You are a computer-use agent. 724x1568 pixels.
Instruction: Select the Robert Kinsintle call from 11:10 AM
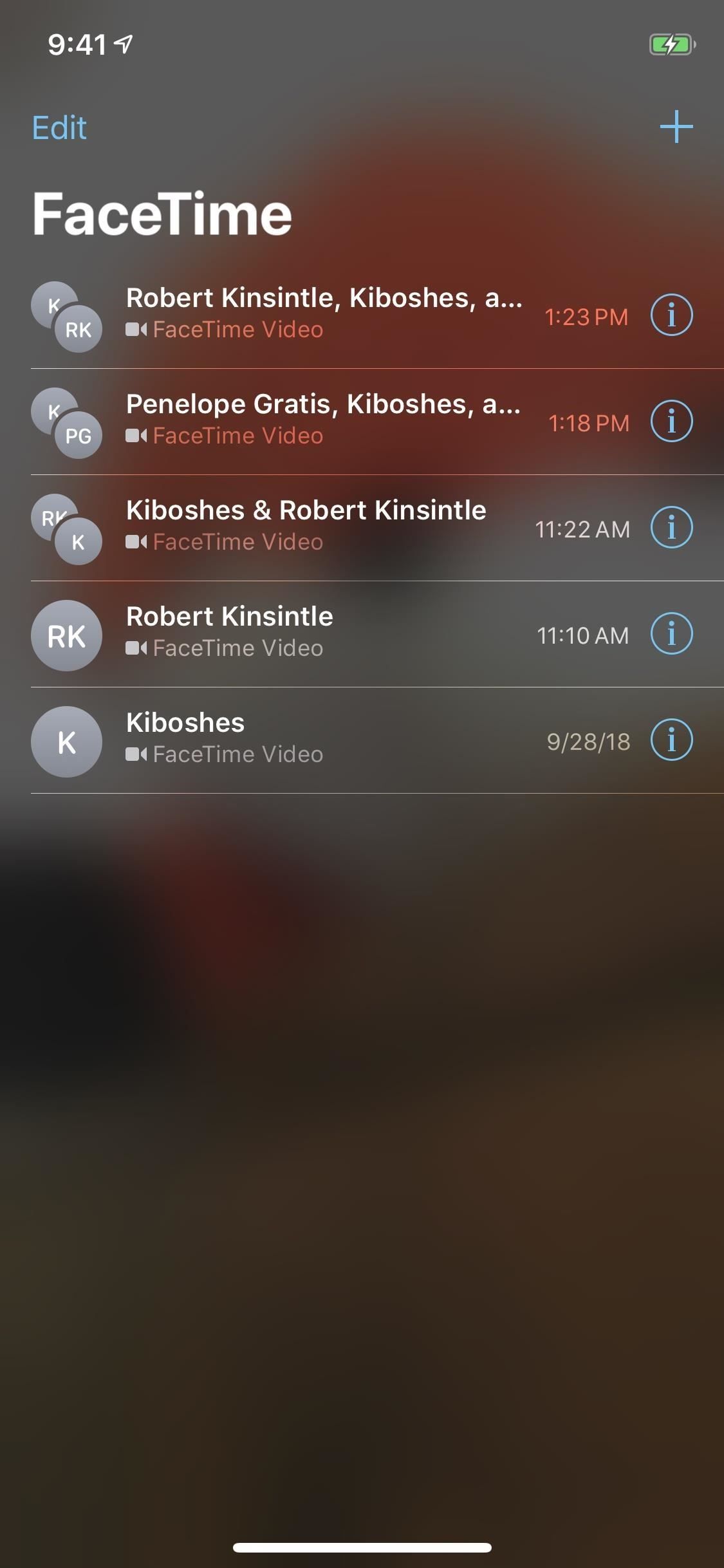[x=322, y=634]
